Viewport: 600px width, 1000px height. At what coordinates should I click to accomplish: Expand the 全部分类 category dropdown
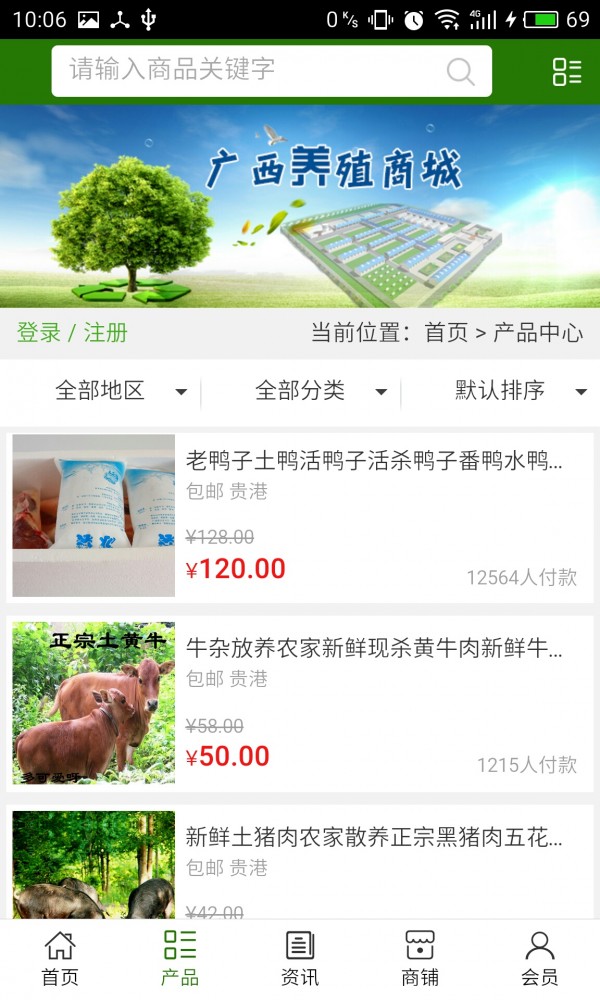pyautogui.click(x=320, y=391)
